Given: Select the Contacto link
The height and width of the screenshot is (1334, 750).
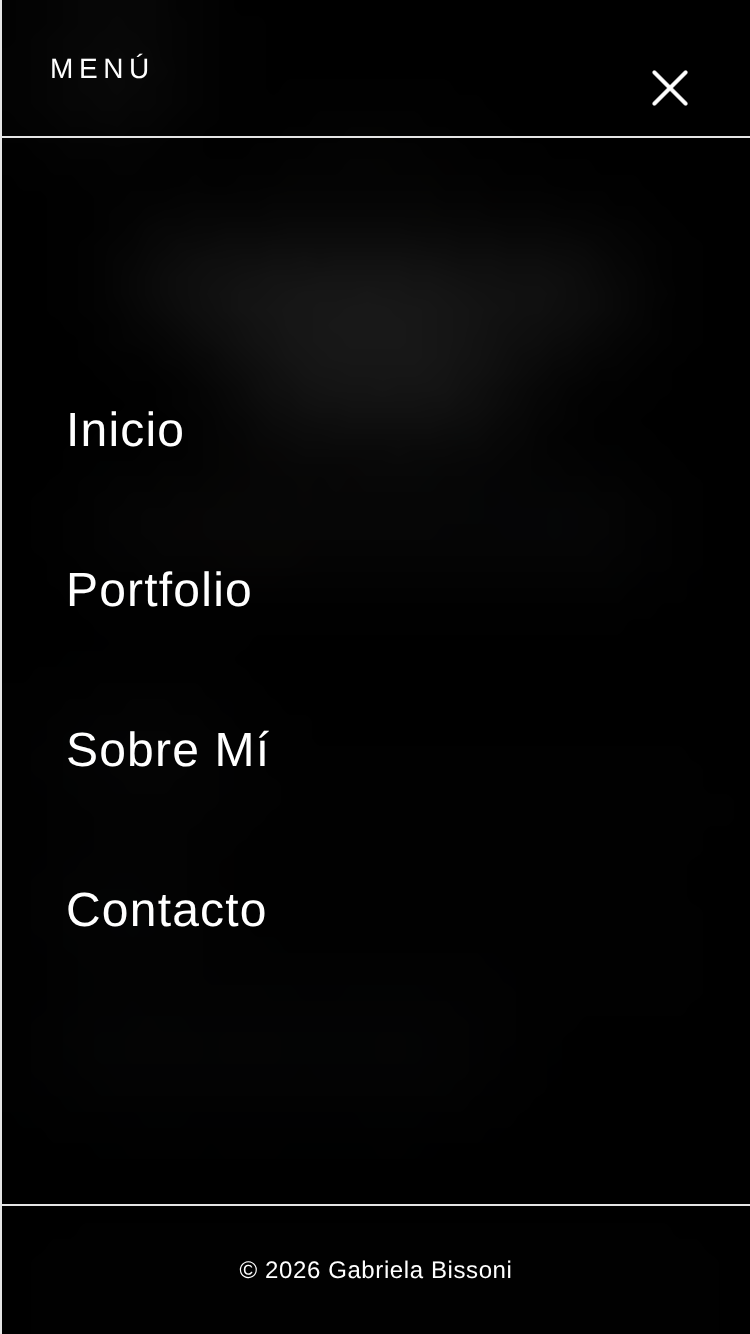Looking at the screenshot, I should coord(166,910).
